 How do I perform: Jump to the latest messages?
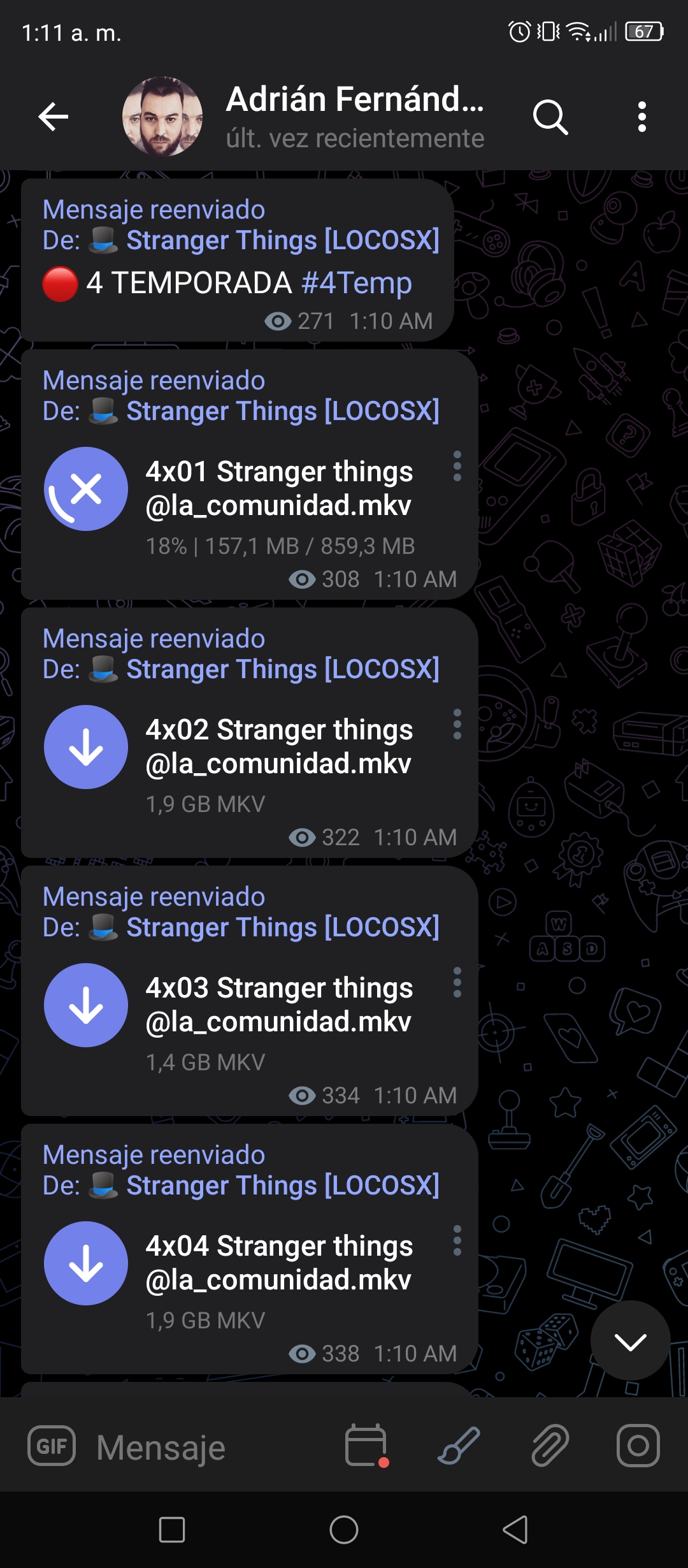(630, 1340)
